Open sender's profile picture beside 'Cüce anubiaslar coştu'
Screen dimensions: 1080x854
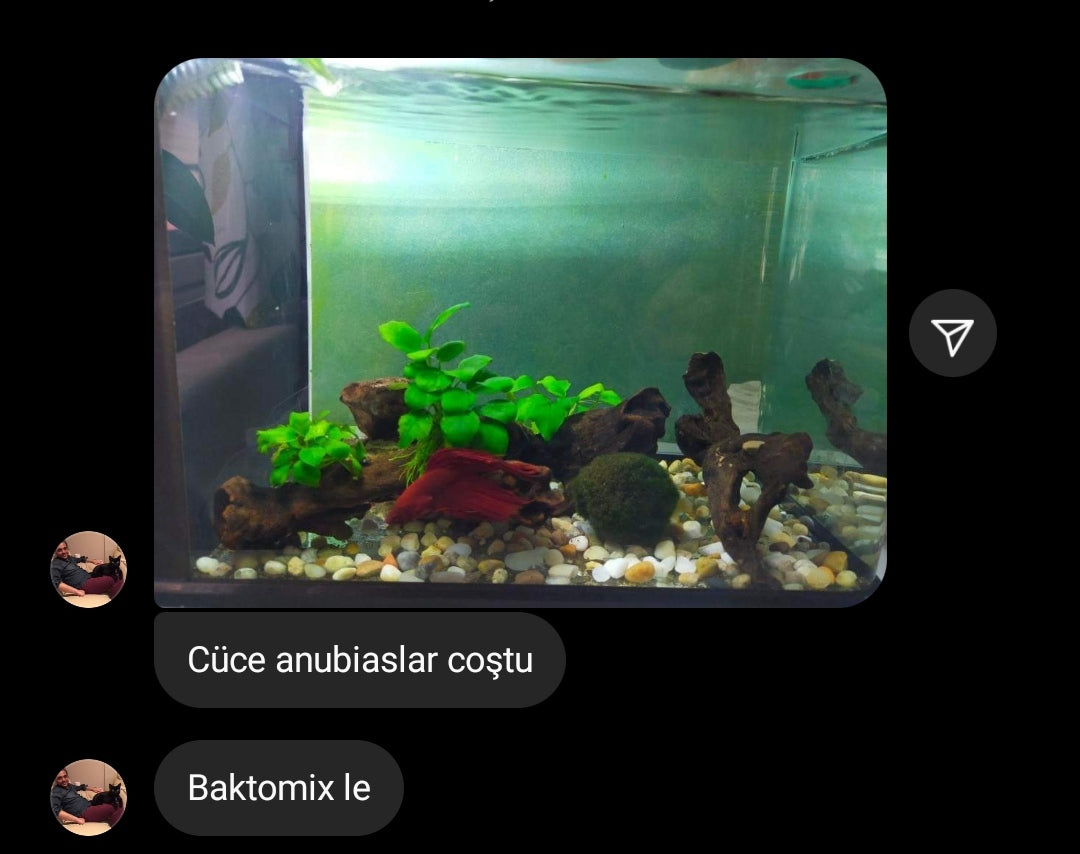point(89,569)
